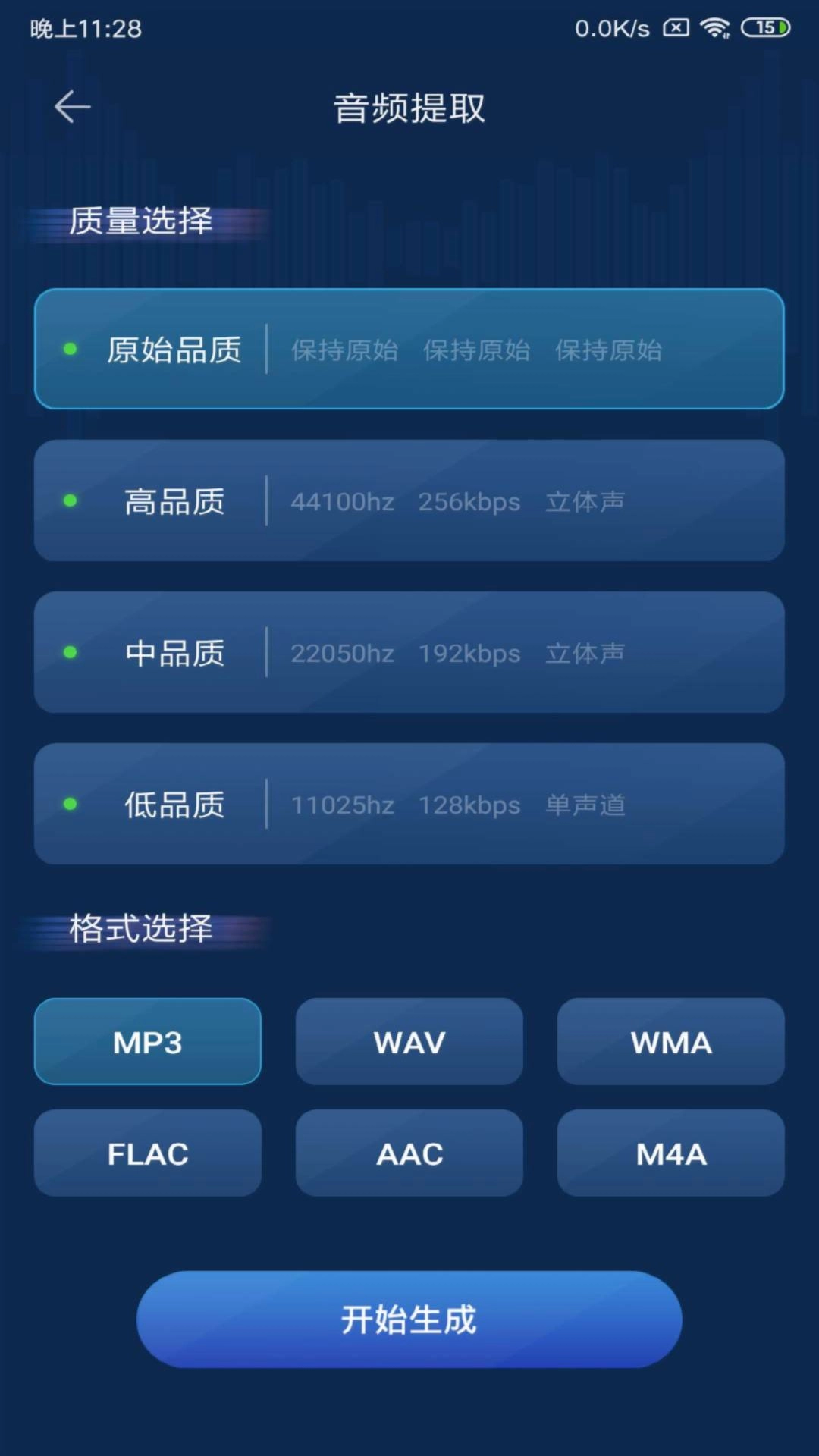Click the no-SIM card status icon
This screenshot has height=1456, width=819.
click(675, 27)
